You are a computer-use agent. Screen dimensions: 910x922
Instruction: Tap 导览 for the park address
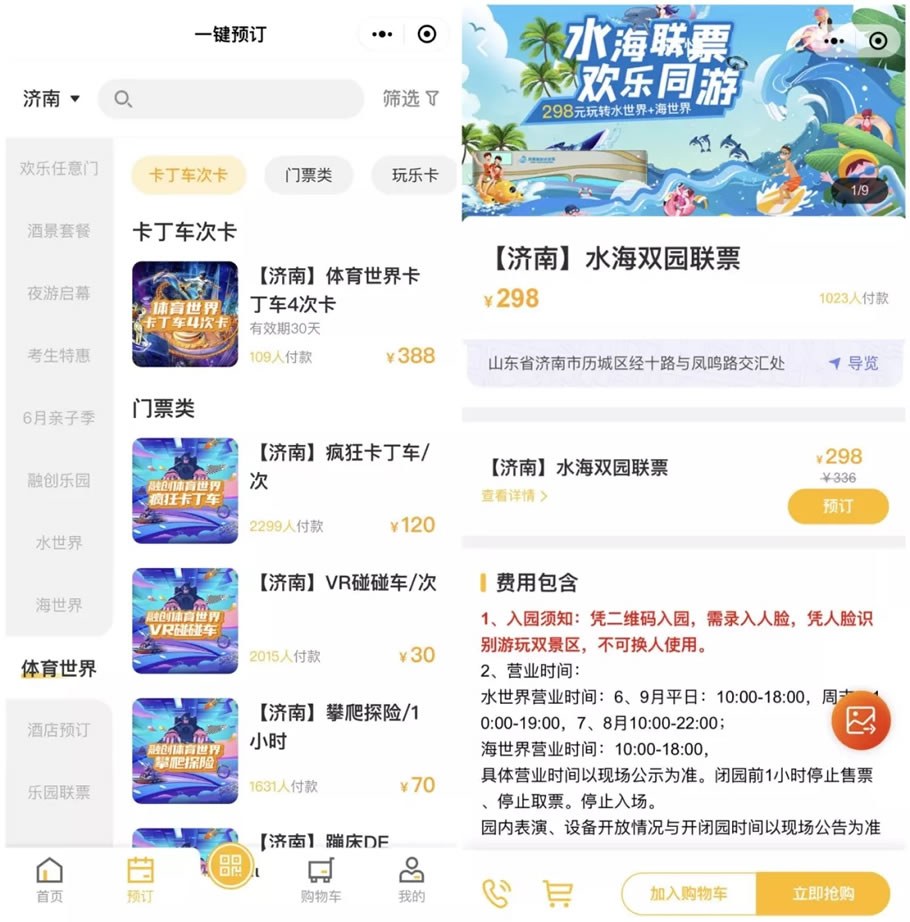853,363
